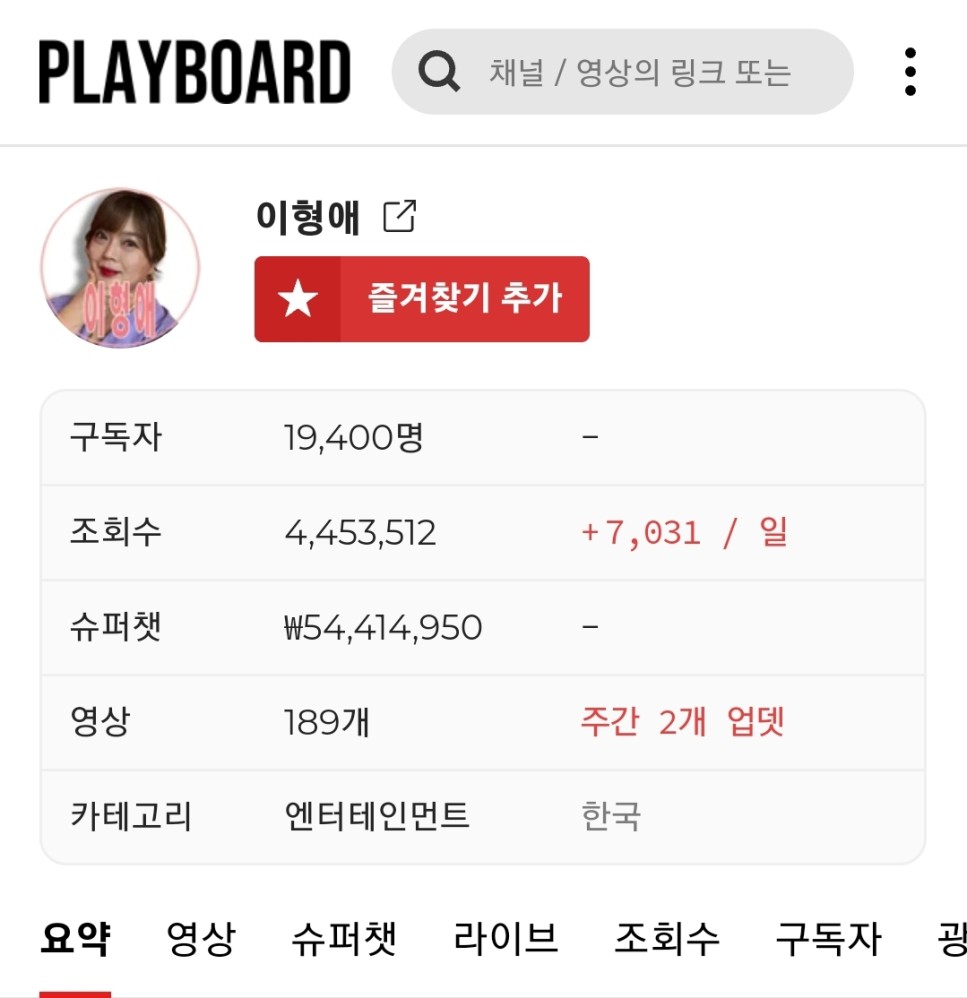This screenshot has width=967, height=998.
Task: Switch to the 영상 tab
Action: [201, 939]
